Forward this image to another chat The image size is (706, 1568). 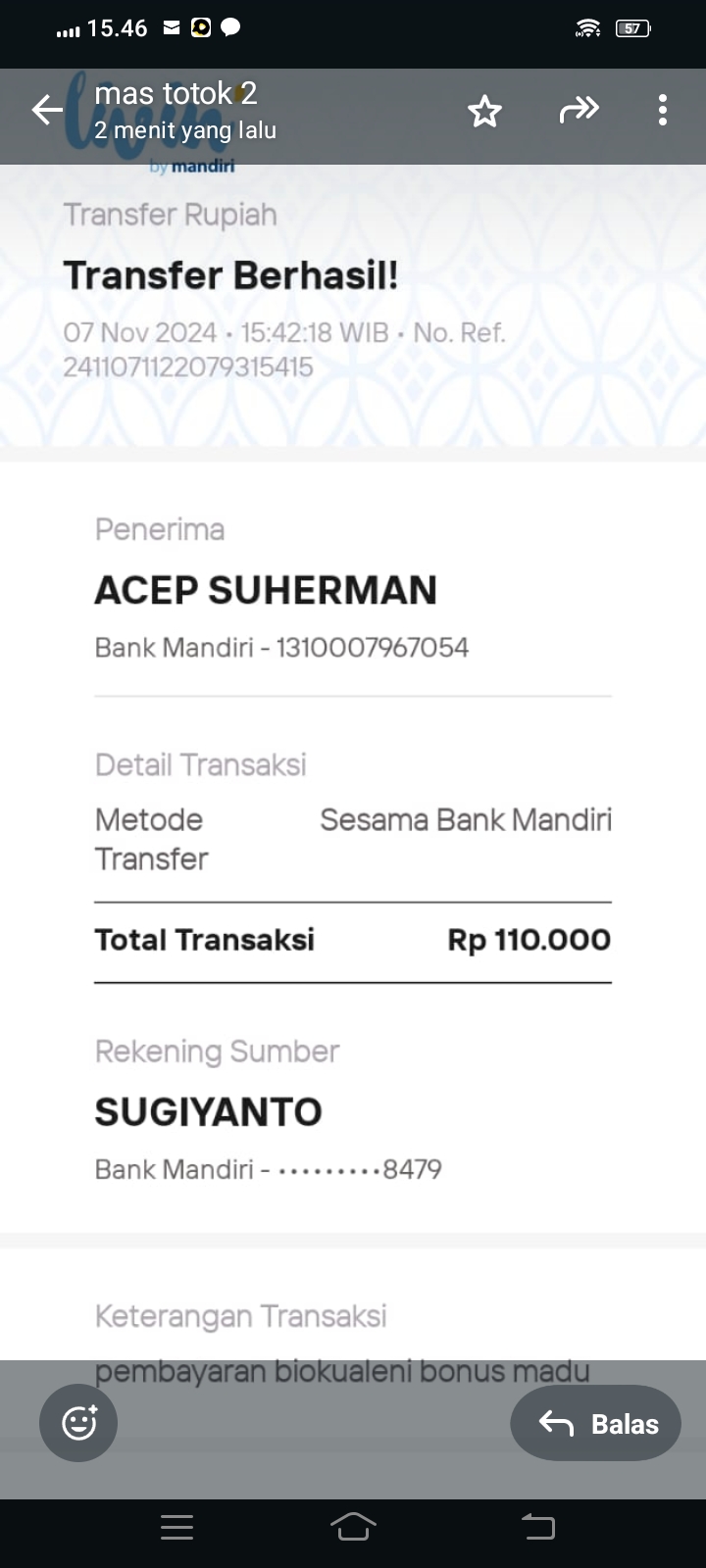point(579,109)
